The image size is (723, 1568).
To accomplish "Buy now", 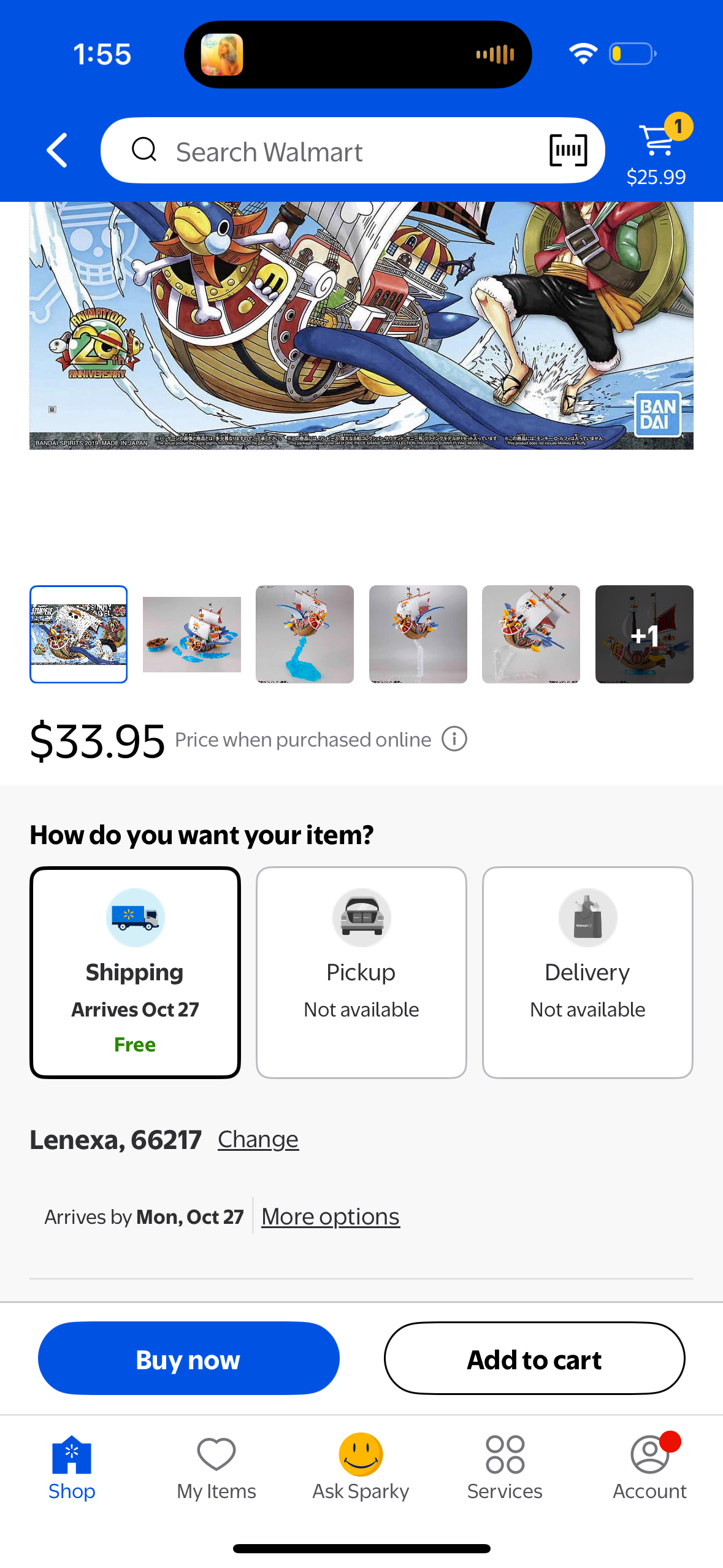I will tap(188, 1358).
